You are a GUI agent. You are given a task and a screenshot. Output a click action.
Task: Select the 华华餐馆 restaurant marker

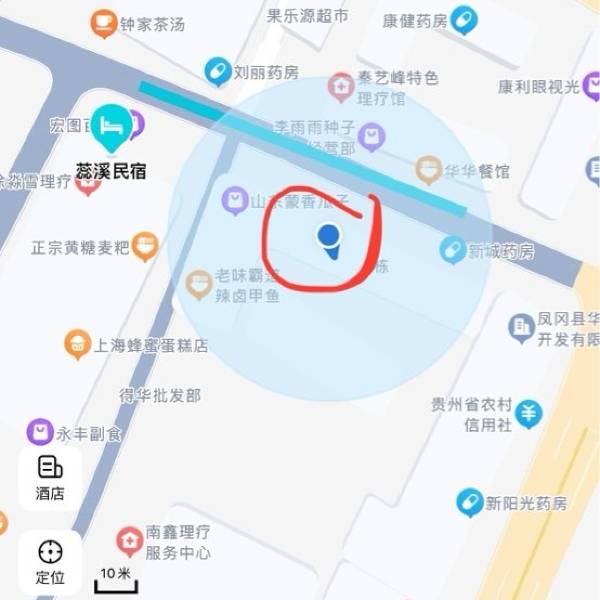point(430,170)
